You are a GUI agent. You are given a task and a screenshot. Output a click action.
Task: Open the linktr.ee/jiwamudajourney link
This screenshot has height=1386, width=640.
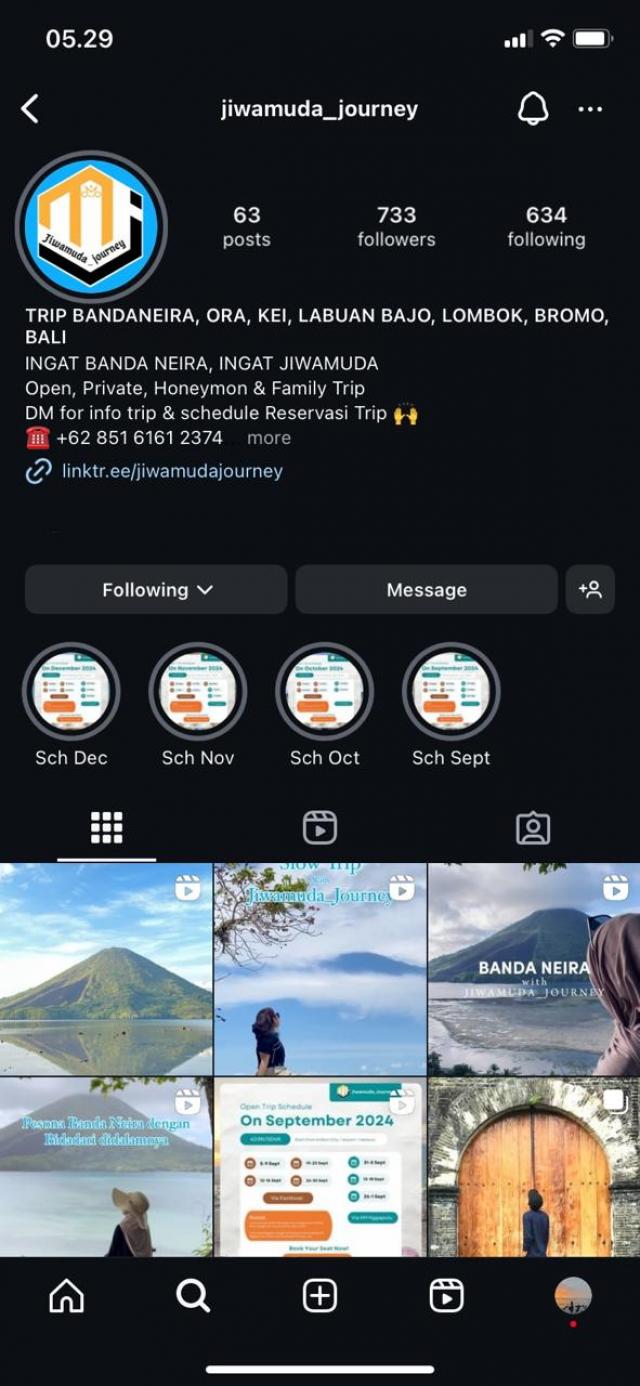(172, 471)
